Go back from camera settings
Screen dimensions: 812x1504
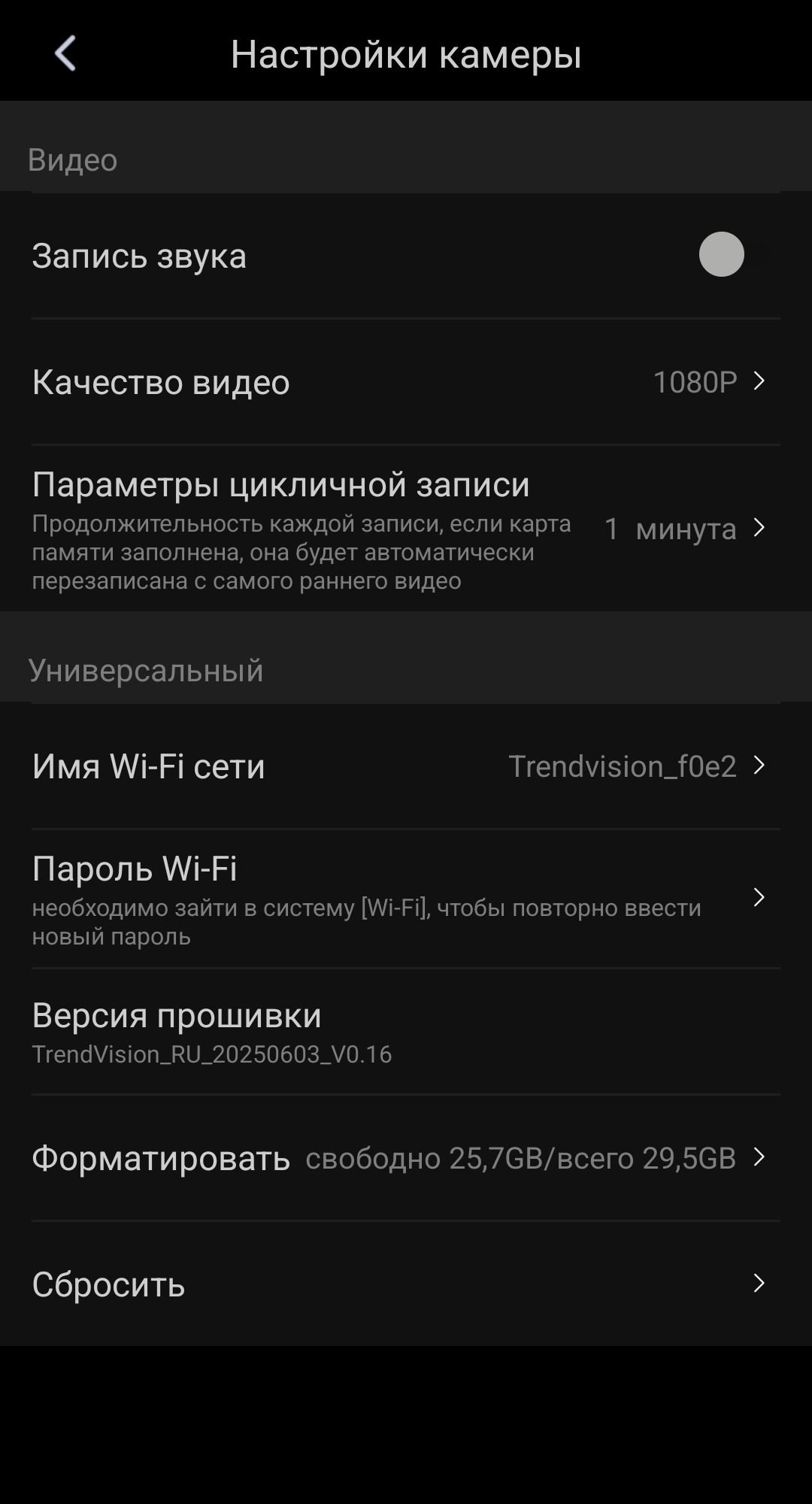(65, 54)
